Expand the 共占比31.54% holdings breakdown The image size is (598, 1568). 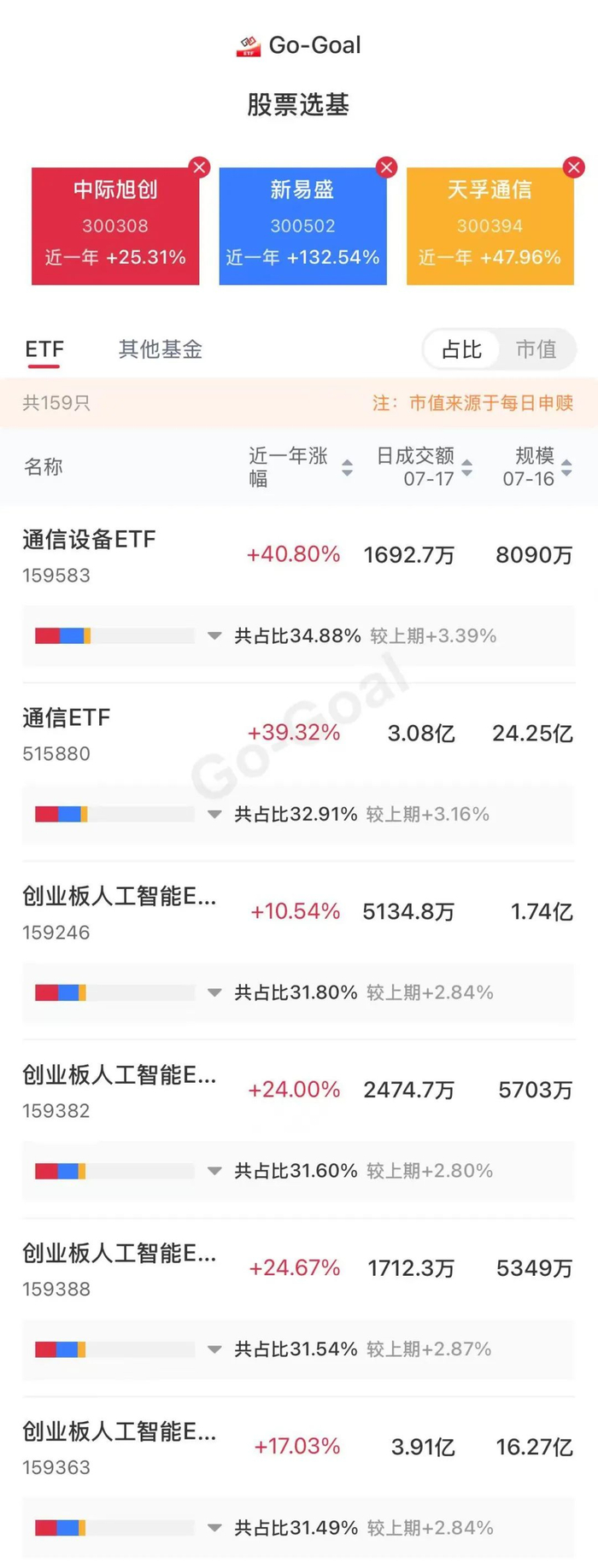(x=214, y=1350)
